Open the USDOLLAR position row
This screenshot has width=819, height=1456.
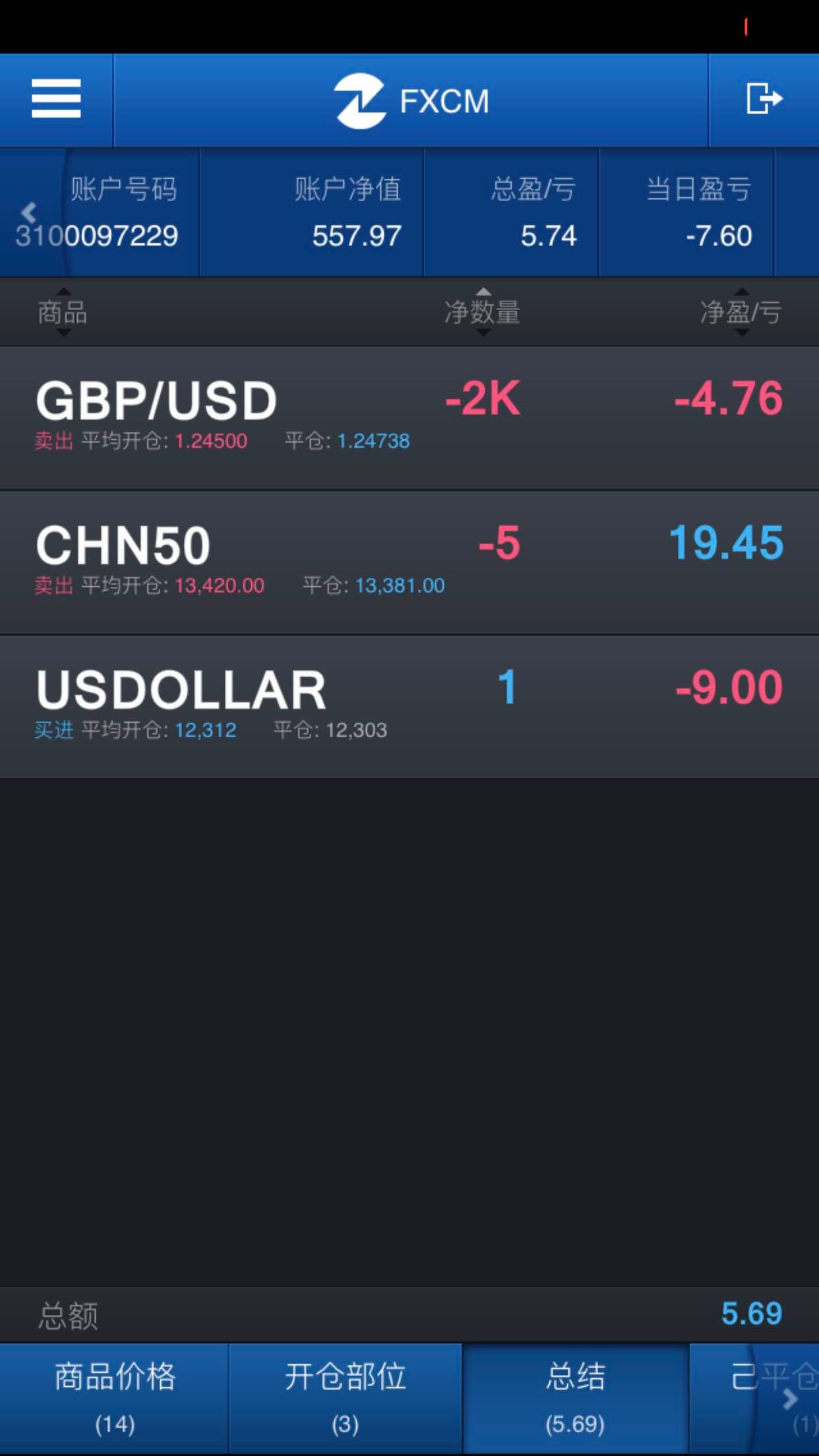click(409, 707)
